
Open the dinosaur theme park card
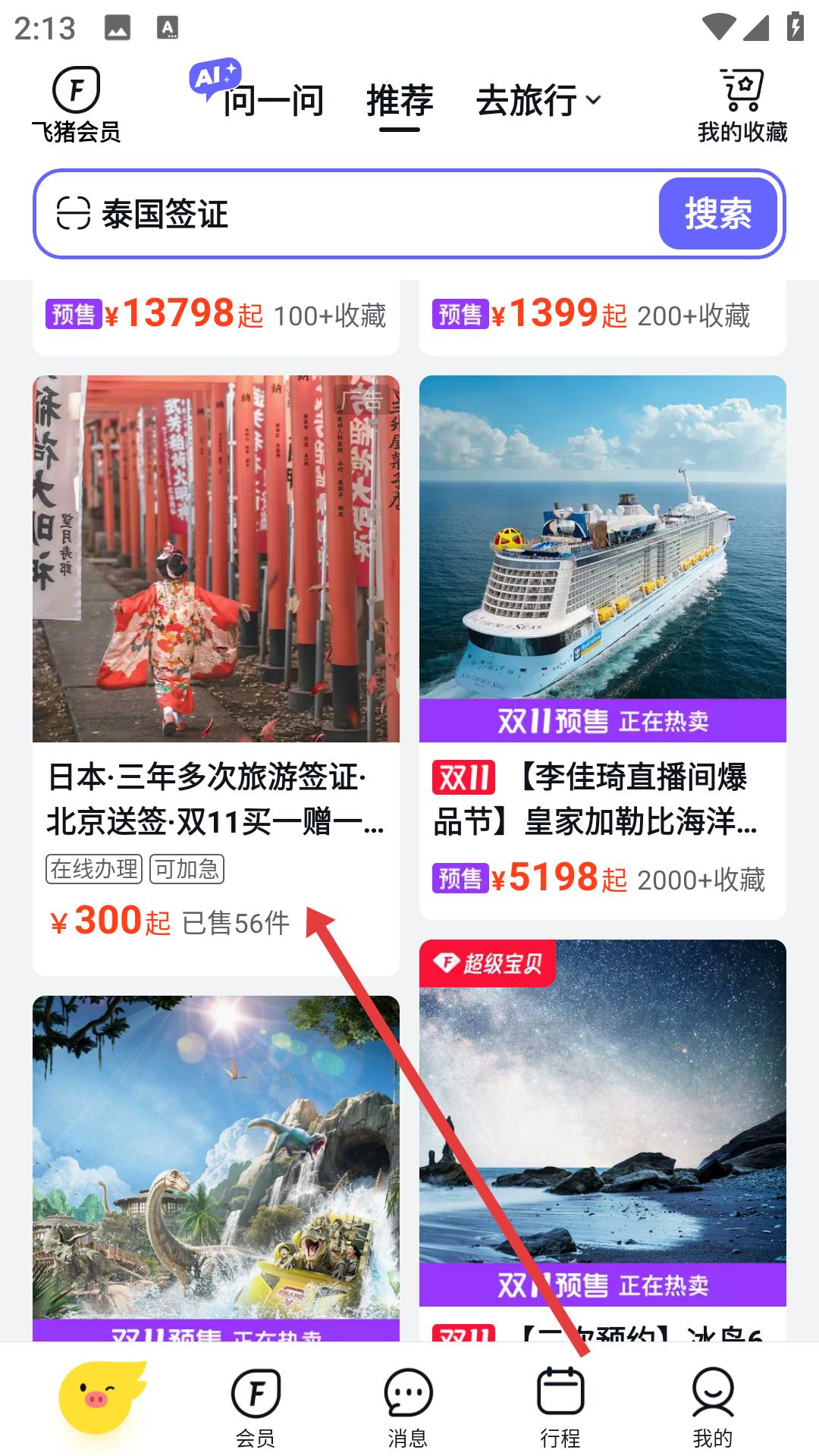coord(216,1160)
